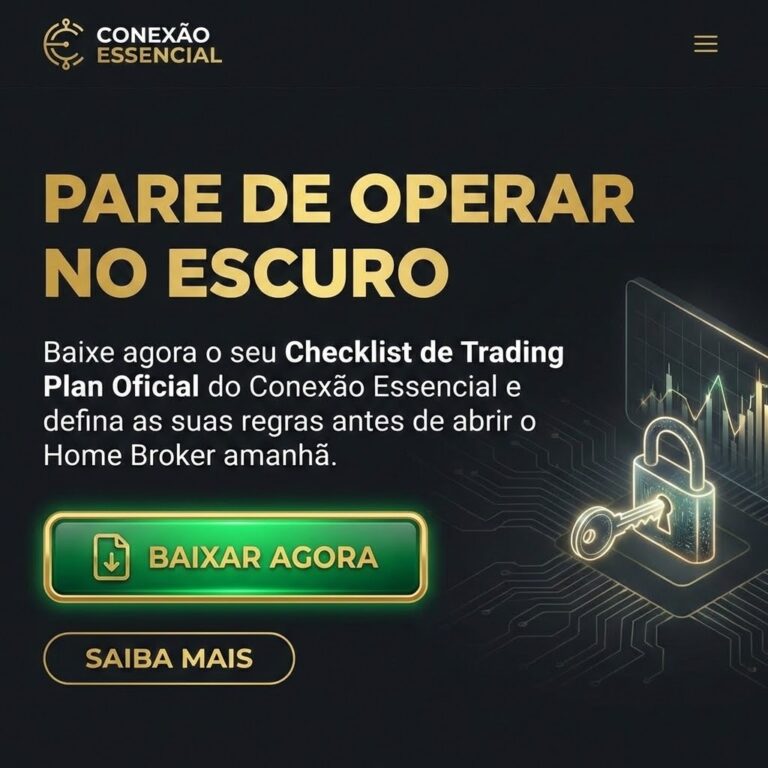Screen dimensions: 768x768
Task: Select the Saiba Mais button
Action: (x=169, y=658)
